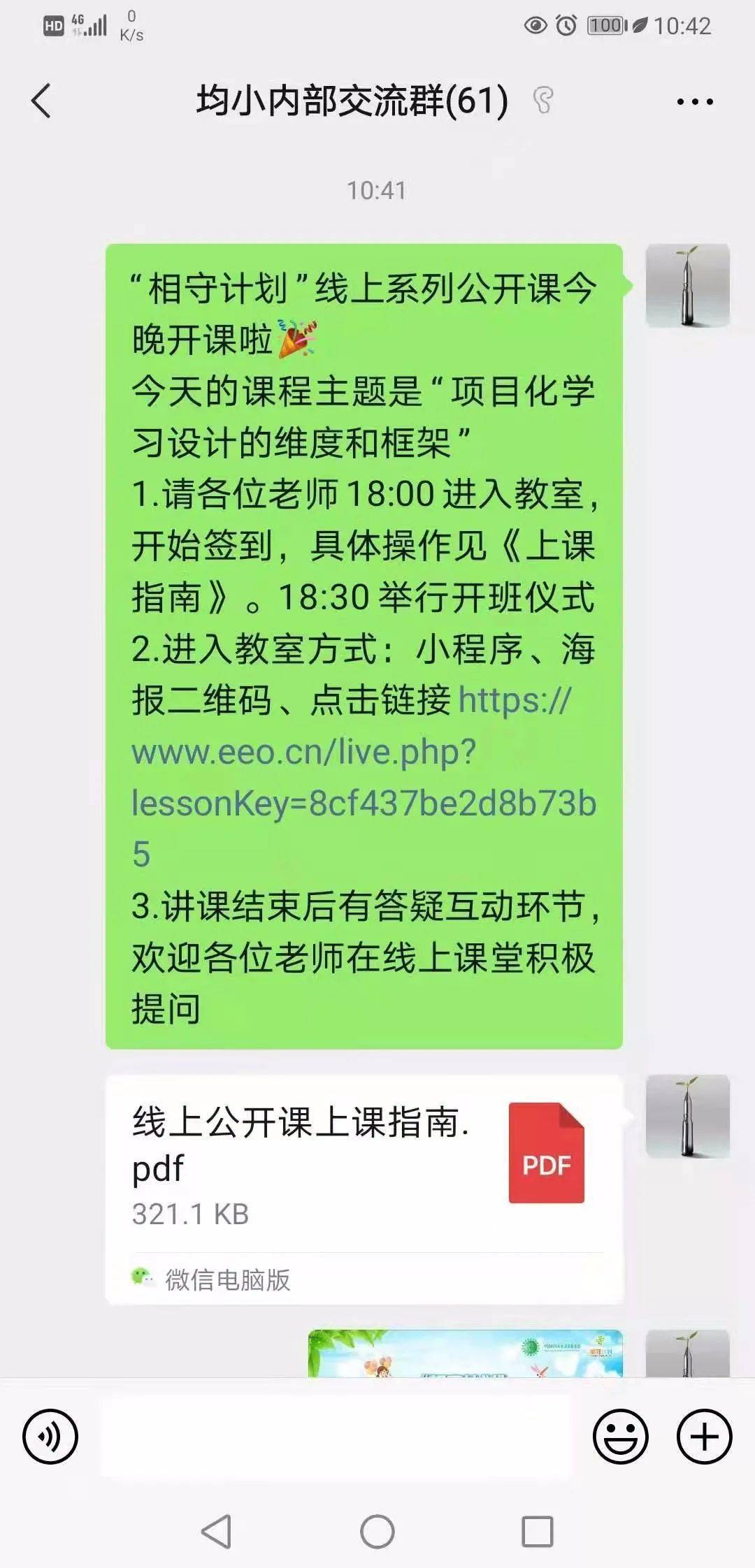The width and height of the screenshot is (755, 1568).
Task: Open the poster image message
Action: [465, 1354]
